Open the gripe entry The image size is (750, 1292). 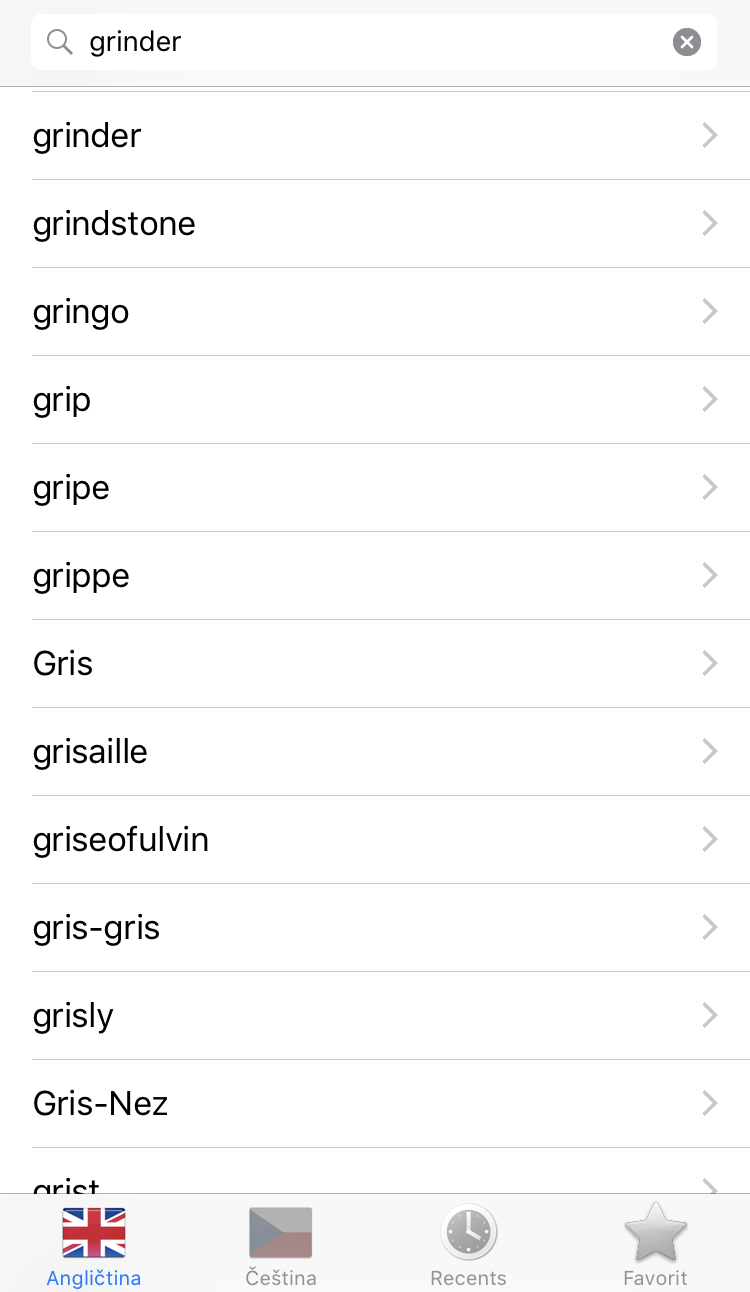375,488
